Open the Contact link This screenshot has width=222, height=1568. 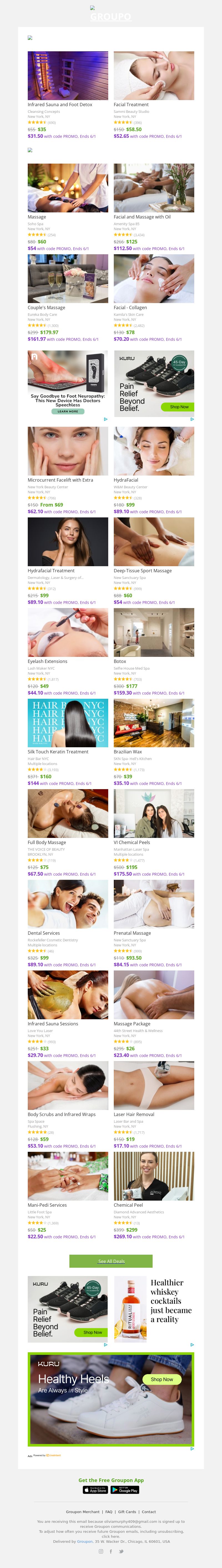(149, 1511)
